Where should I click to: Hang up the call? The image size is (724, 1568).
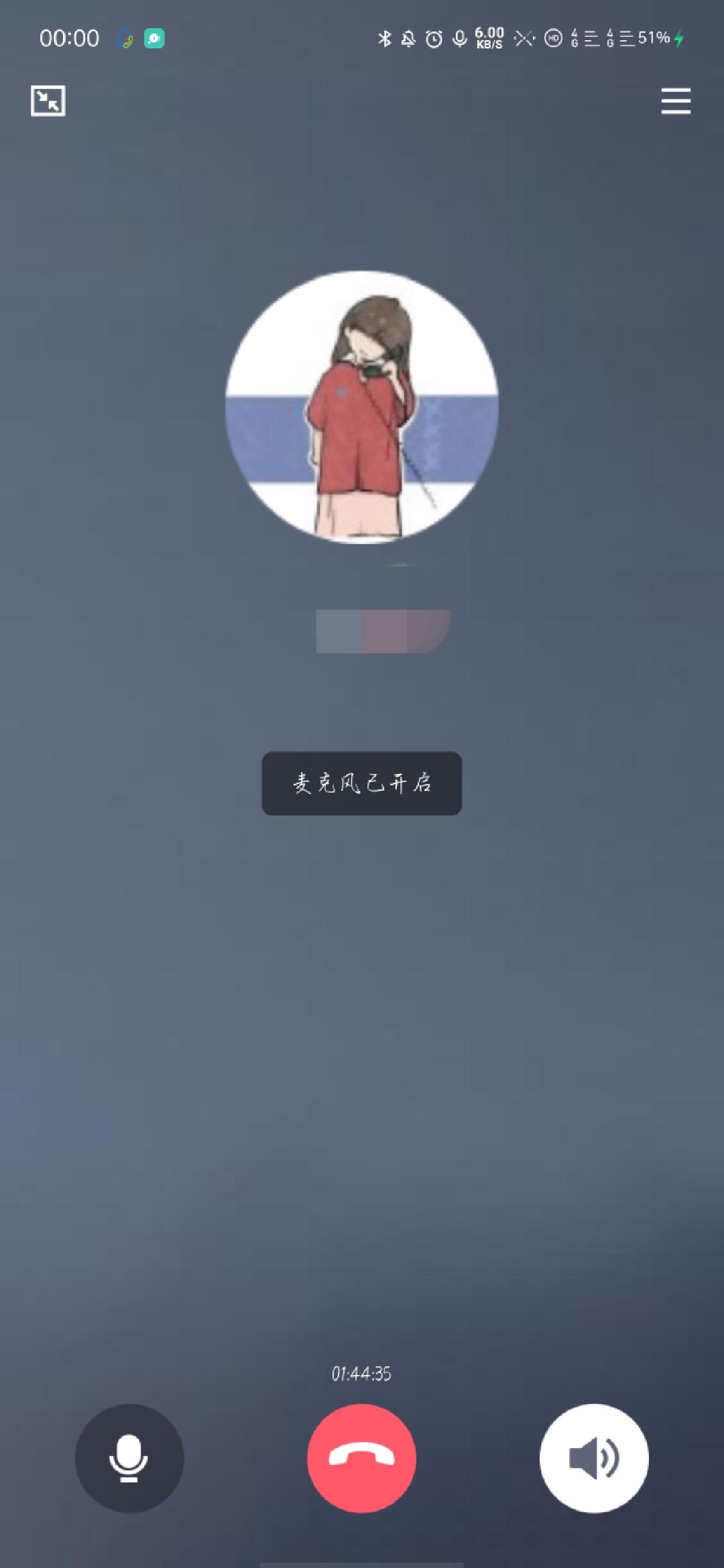point(362,1458)
